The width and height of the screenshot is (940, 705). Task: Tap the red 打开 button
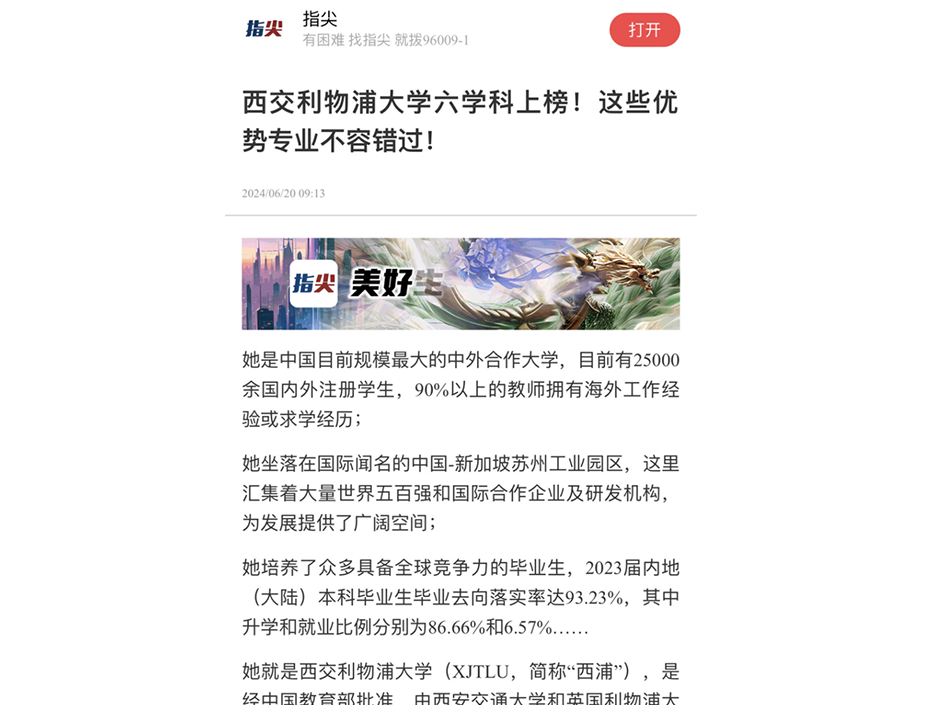pos(644,30)
